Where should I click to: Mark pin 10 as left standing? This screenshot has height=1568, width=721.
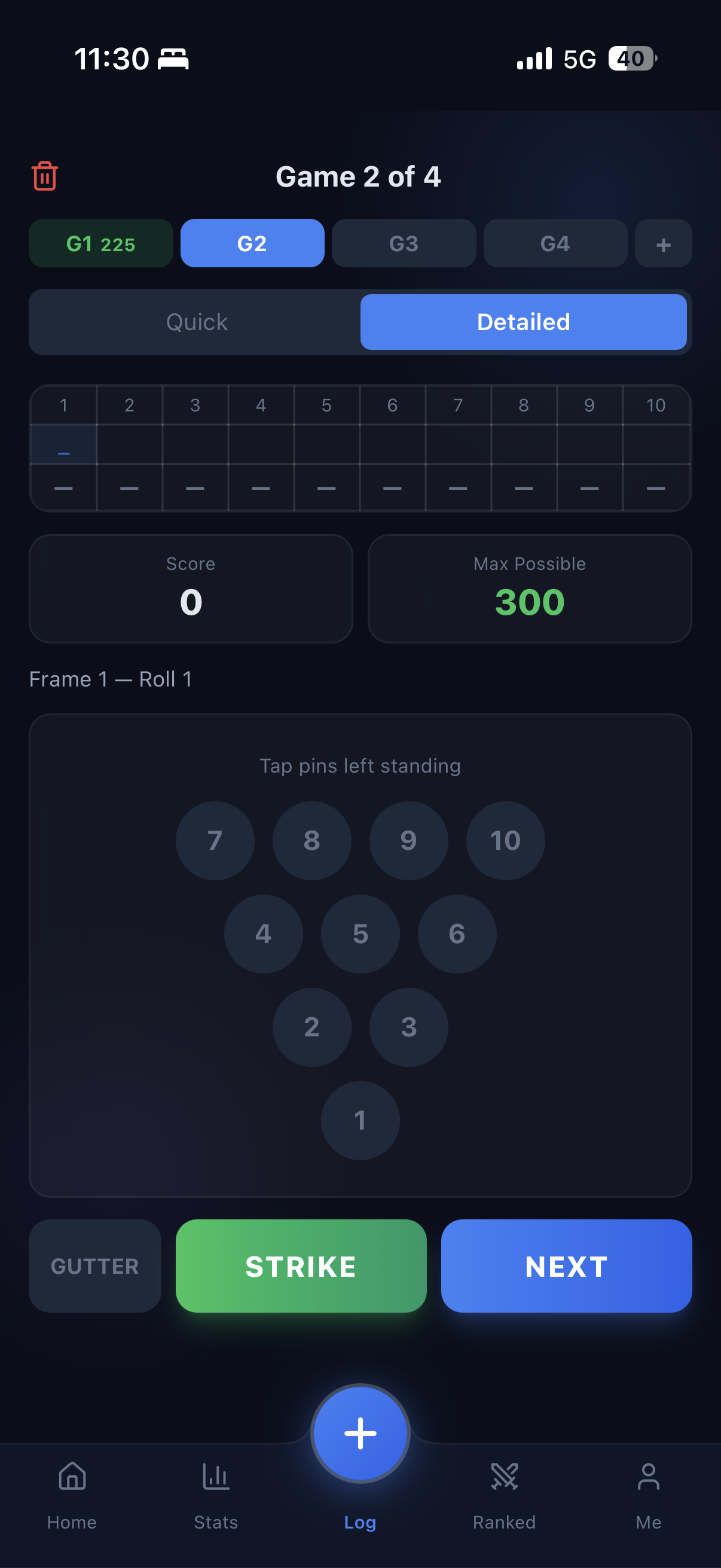[x=506, y=841]
